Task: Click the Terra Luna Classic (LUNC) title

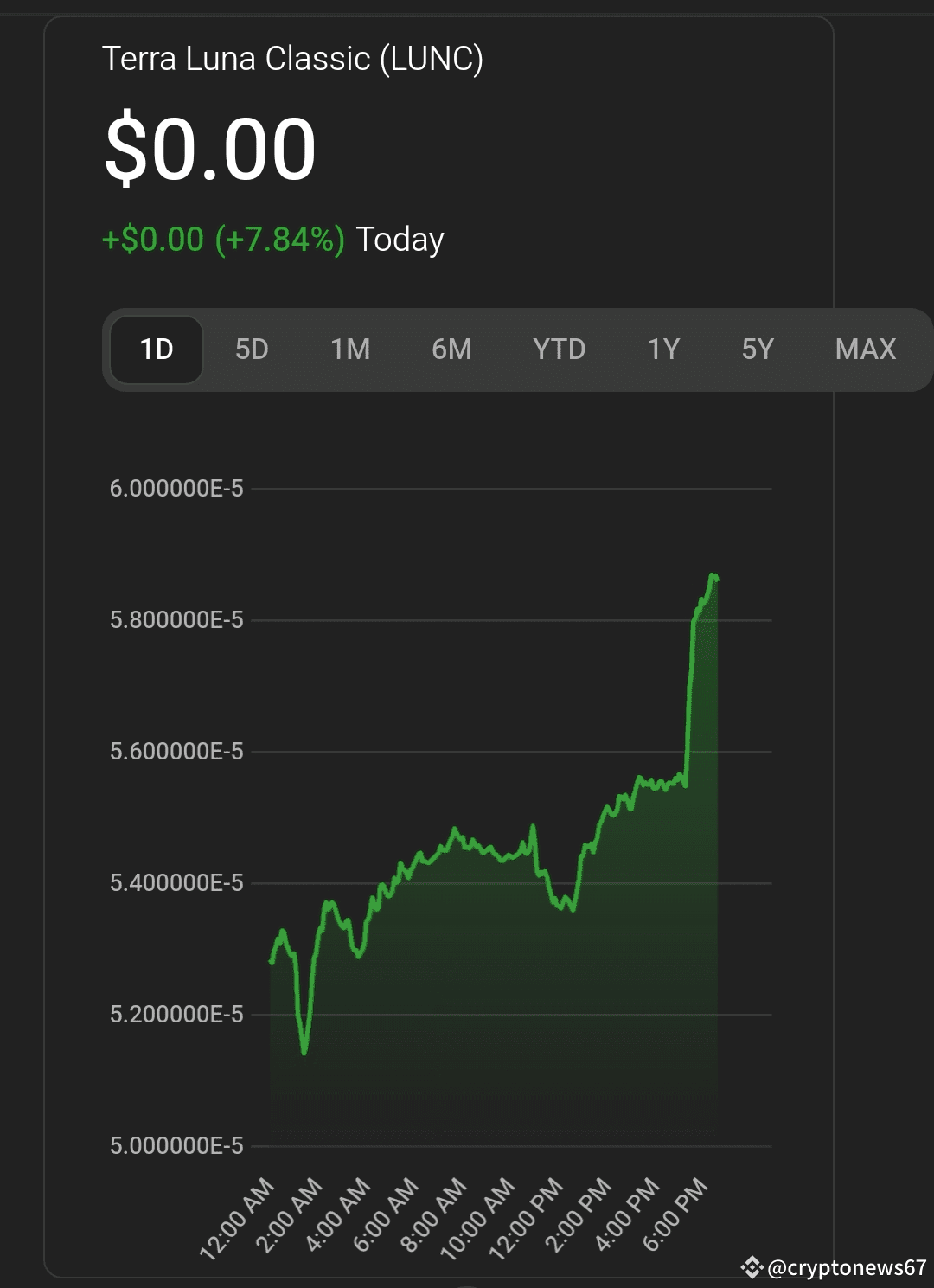Action: (x=291, y=61)
